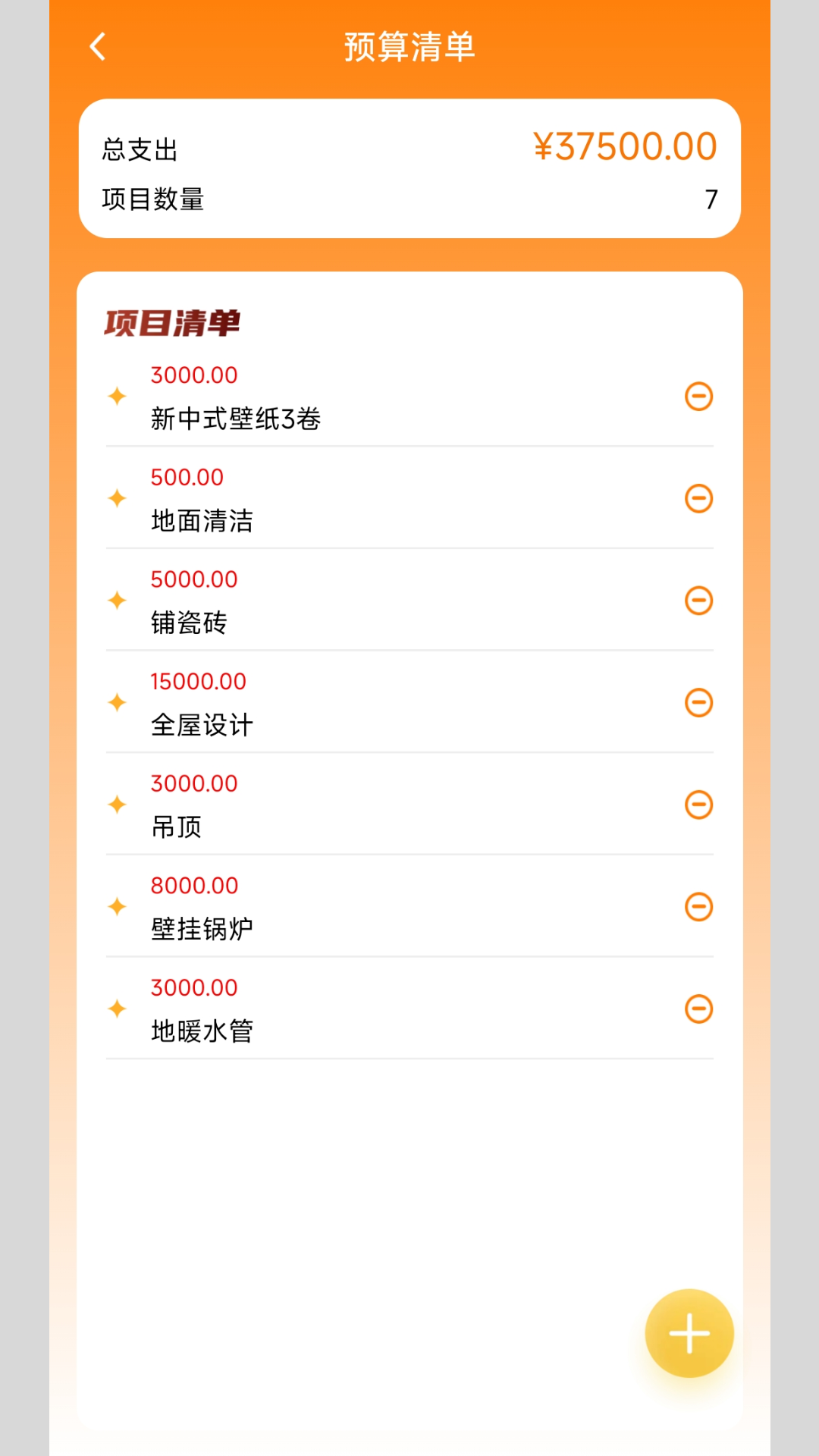The width and height of the screenshot is (819, 1456).
Task: Remove 地暖水管 via its minus icon
Action: click(x=698, y=1009)
